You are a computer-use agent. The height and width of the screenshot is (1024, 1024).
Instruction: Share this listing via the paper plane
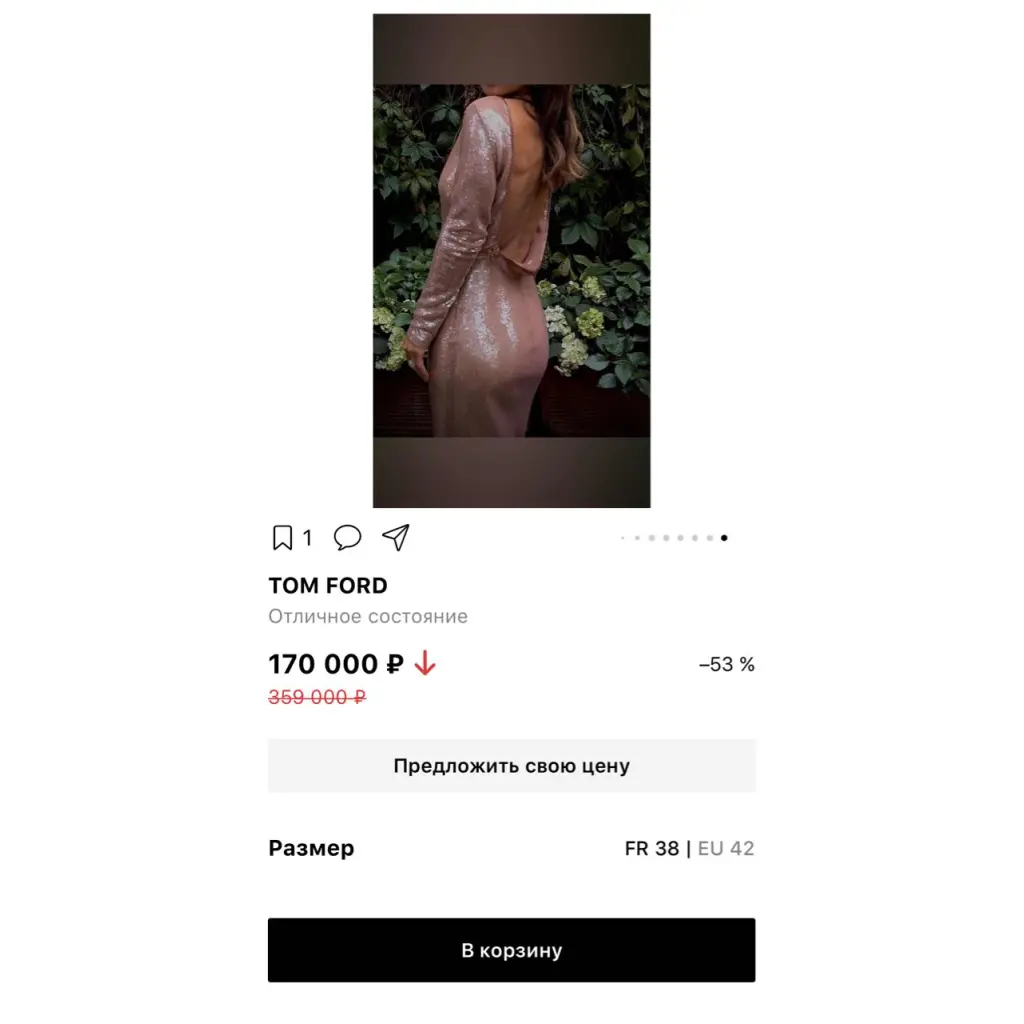396,537
